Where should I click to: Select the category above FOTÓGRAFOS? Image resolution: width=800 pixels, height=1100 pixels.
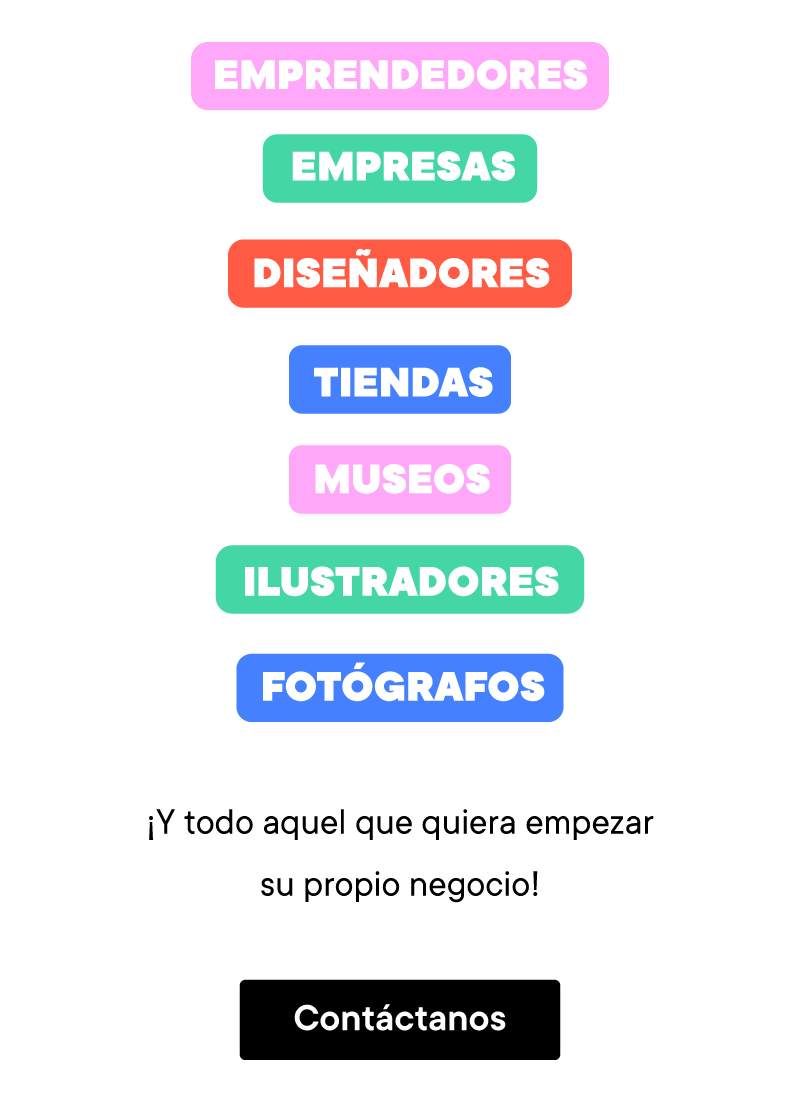400,580
